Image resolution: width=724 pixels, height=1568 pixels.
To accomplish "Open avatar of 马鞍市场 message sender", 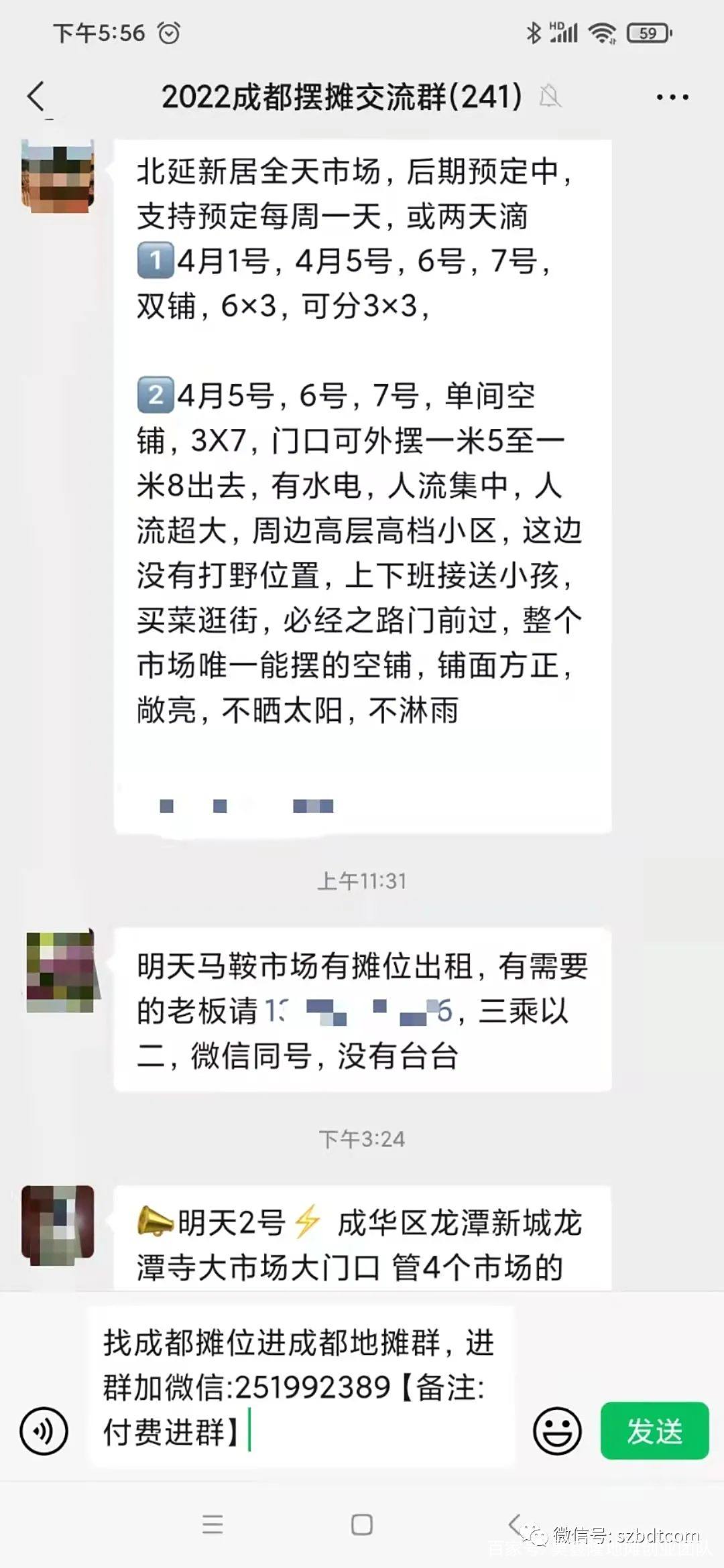I will coord(60,972).
